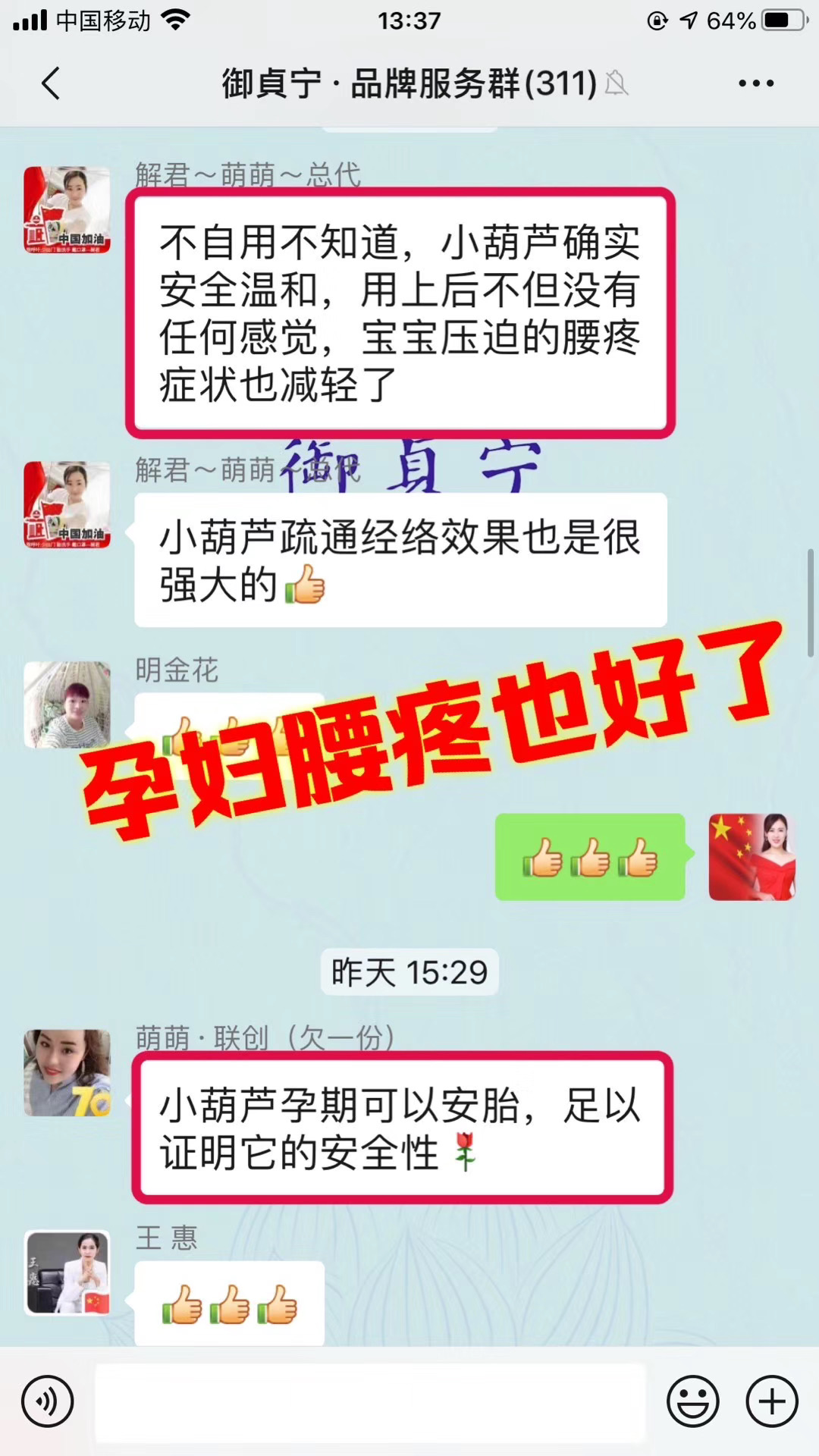This screenshot has height=1456, width=819.
Task: Open 王惠's profile avatar
Action: [x=67, y=1272]
